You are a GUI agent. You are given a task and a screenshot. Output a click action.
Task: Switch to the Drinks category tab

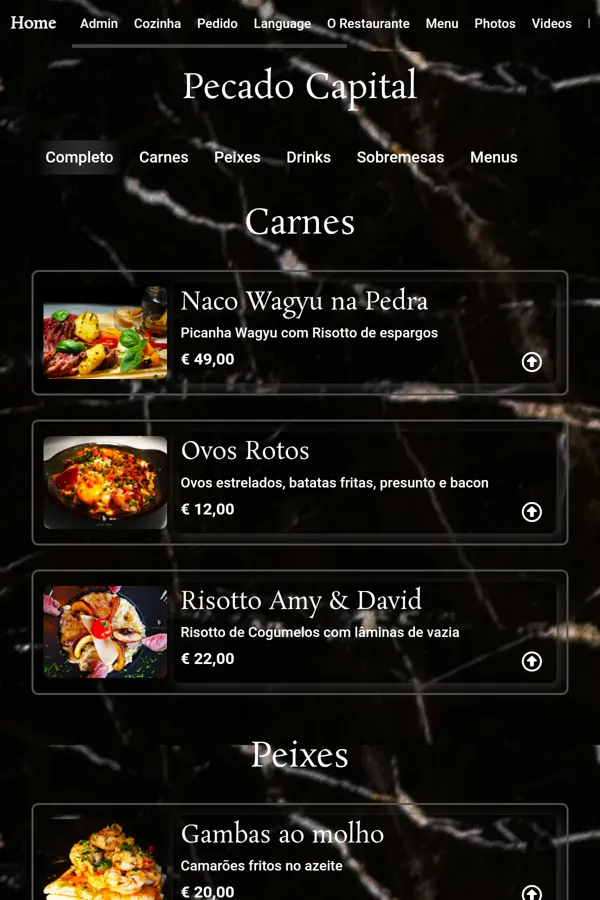(x=308, y=157)
